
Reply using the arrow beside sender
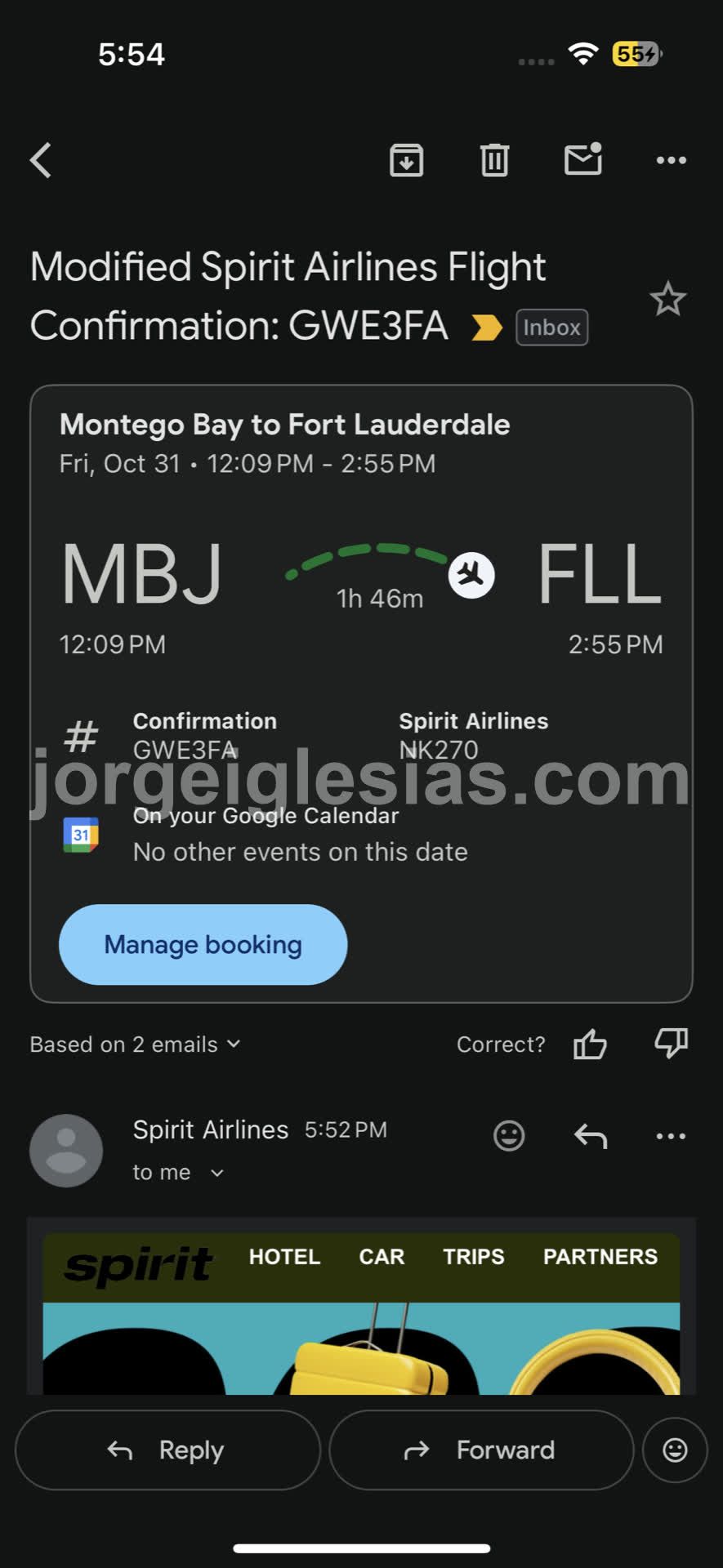(x=590, y=1136)
